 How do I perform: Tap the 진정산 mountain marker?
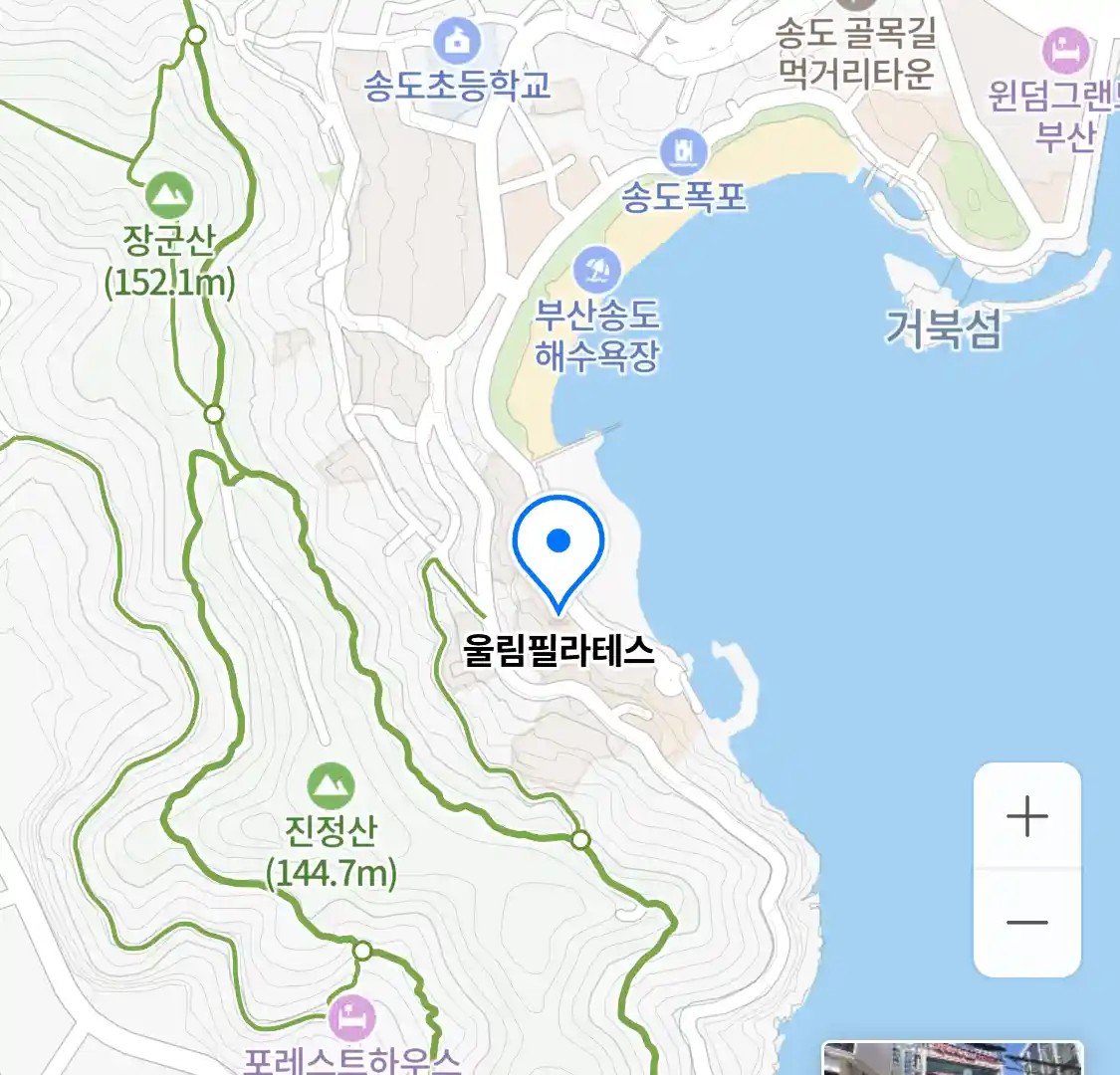click(331, 786)
